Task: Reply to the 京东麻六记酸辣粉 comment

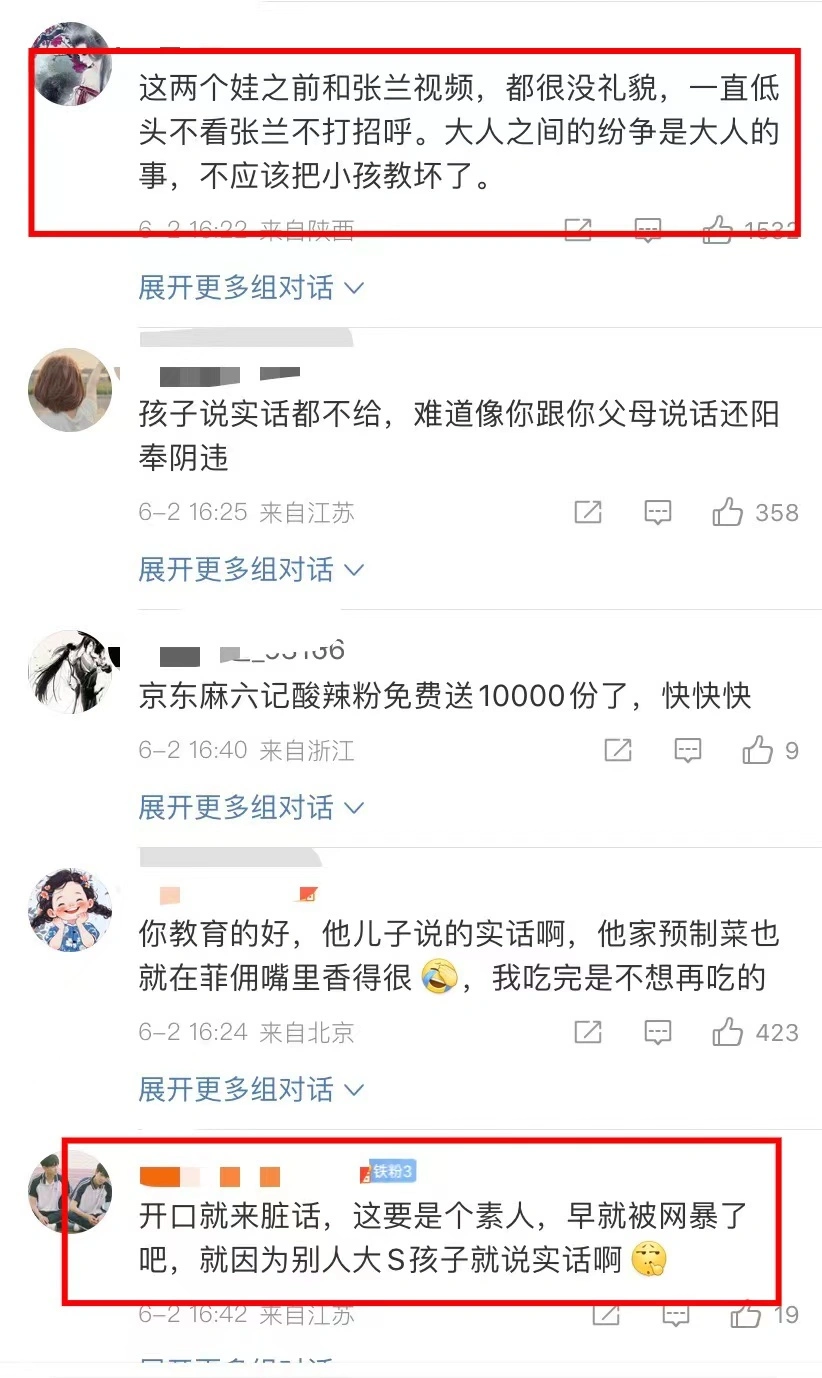Action: pyautogui.click(x=687, y=750)
